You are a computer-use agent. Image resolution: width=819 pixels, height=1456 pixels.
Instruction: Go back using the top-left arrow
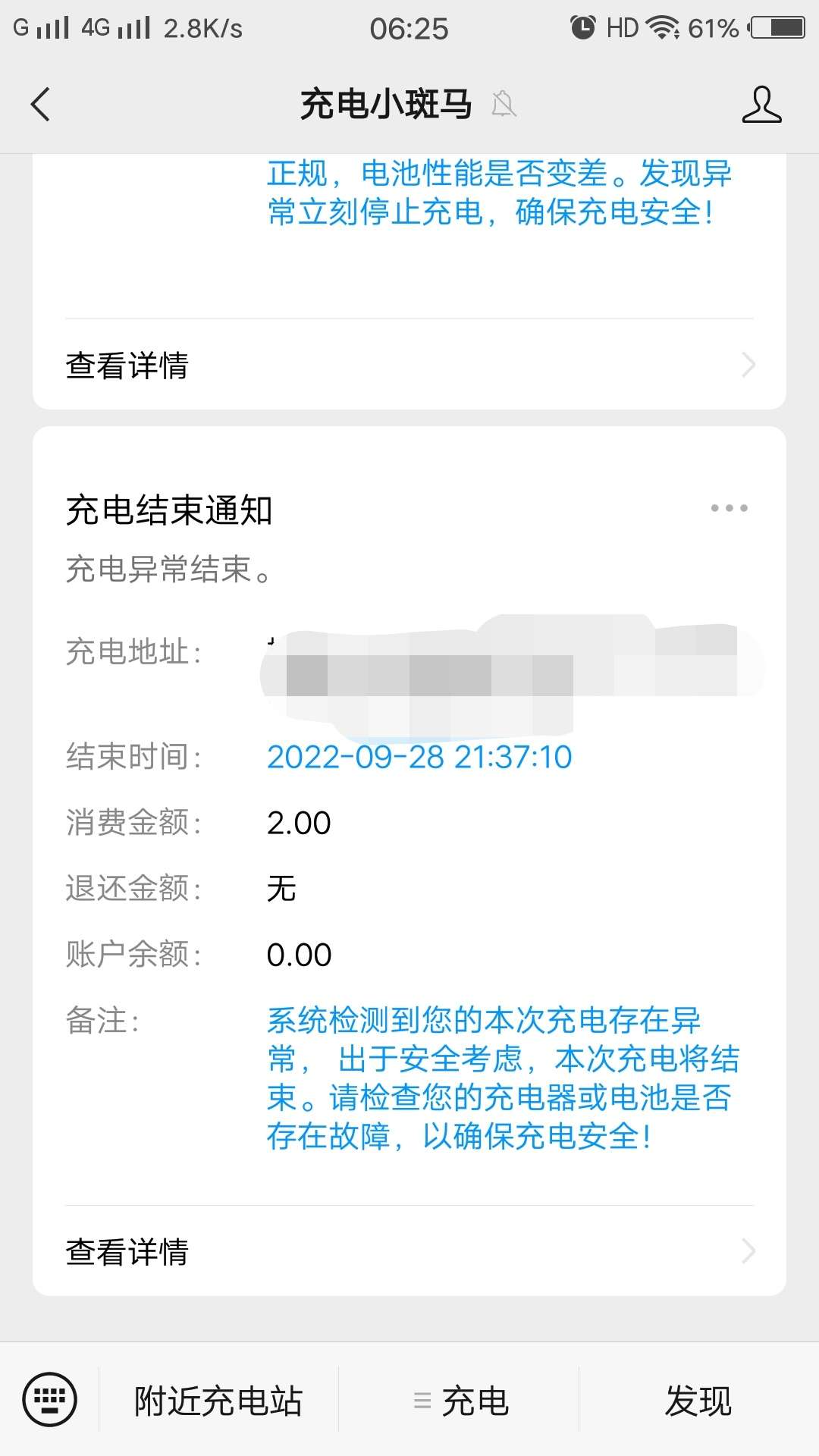click(41, 104)
